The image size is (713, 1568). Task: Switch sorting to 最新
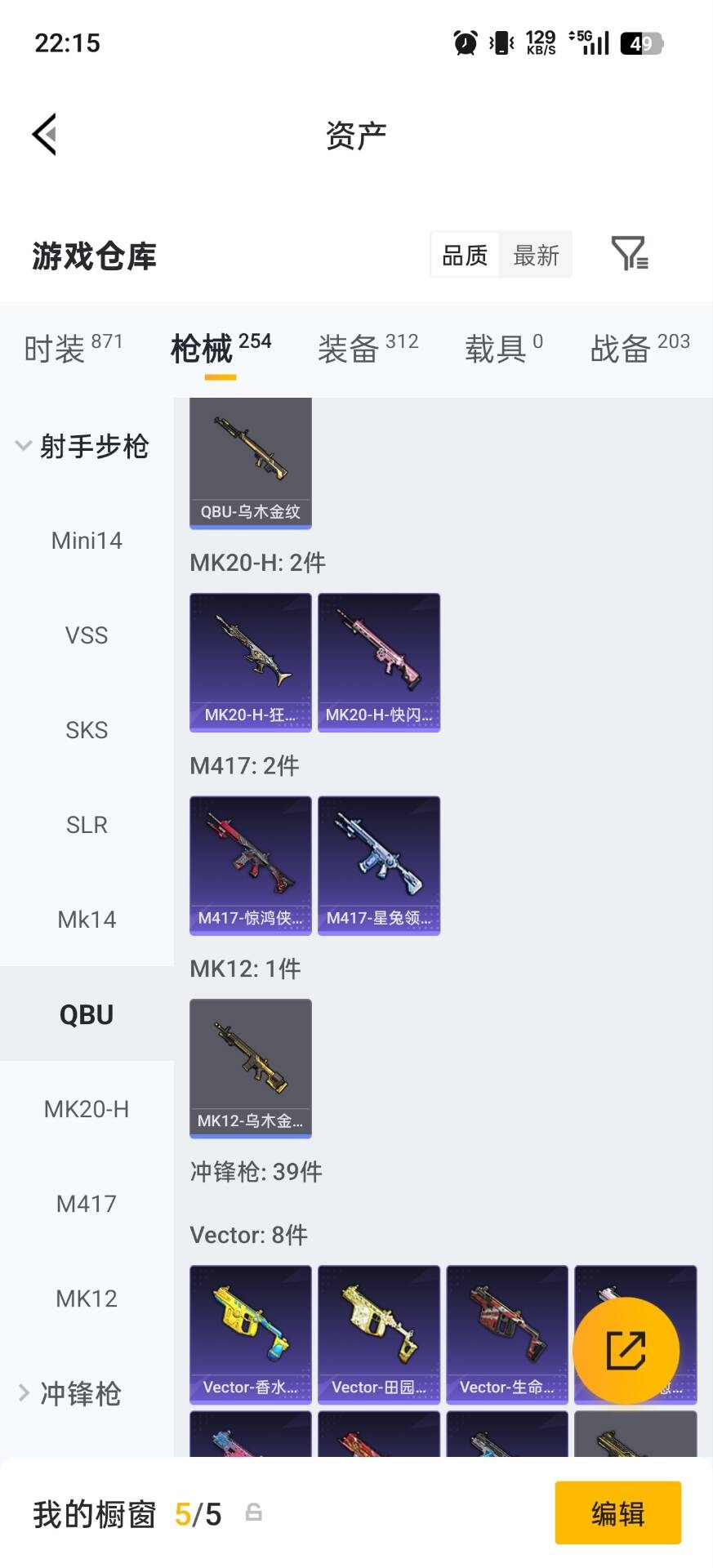coord(536,255)
